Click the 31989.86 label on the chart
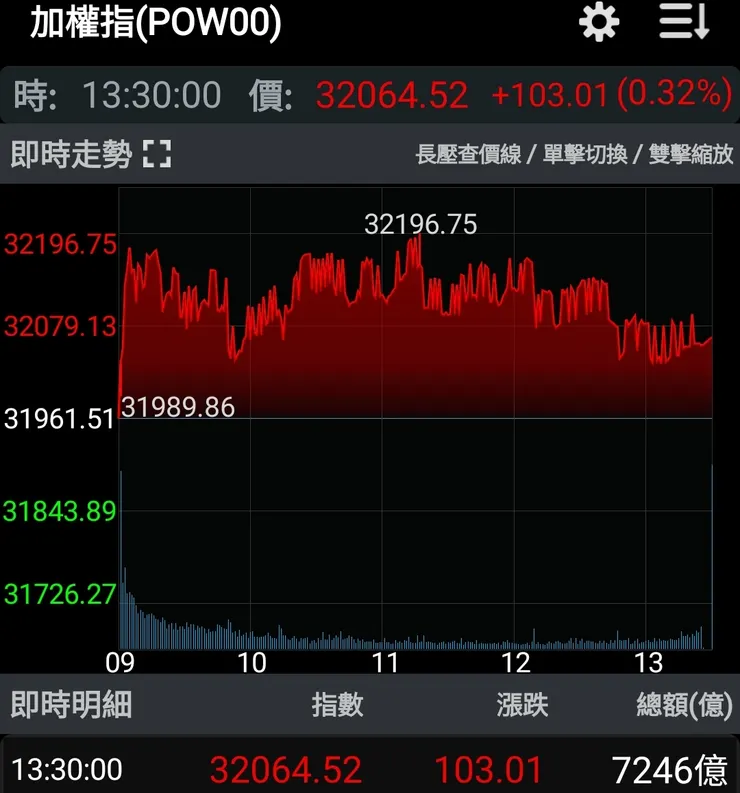The width and height of the screenshot is (740, 793). point(178,408)
